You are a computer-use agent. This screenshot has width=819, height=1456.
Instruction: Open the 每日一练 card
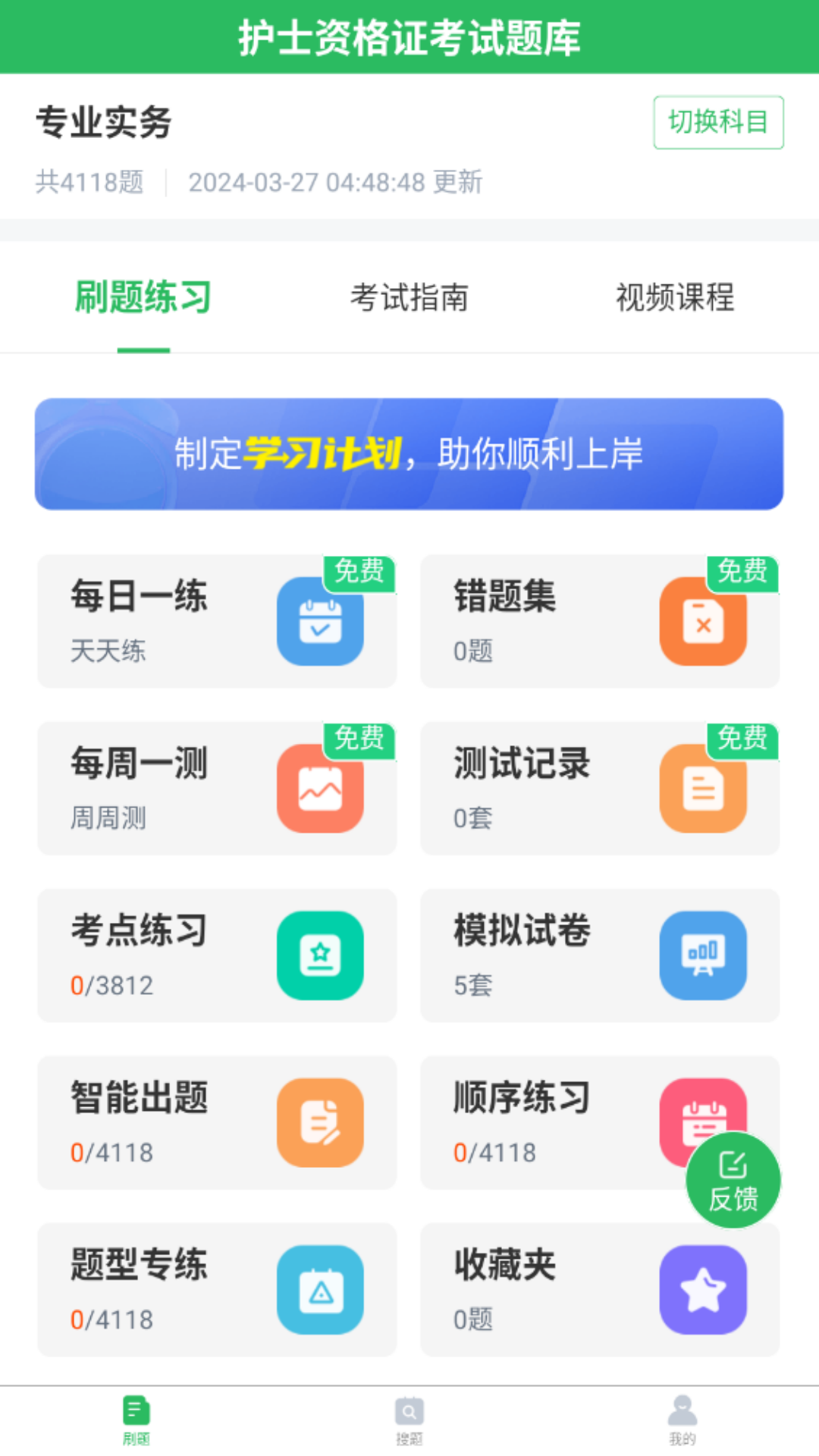pos(217,621)
